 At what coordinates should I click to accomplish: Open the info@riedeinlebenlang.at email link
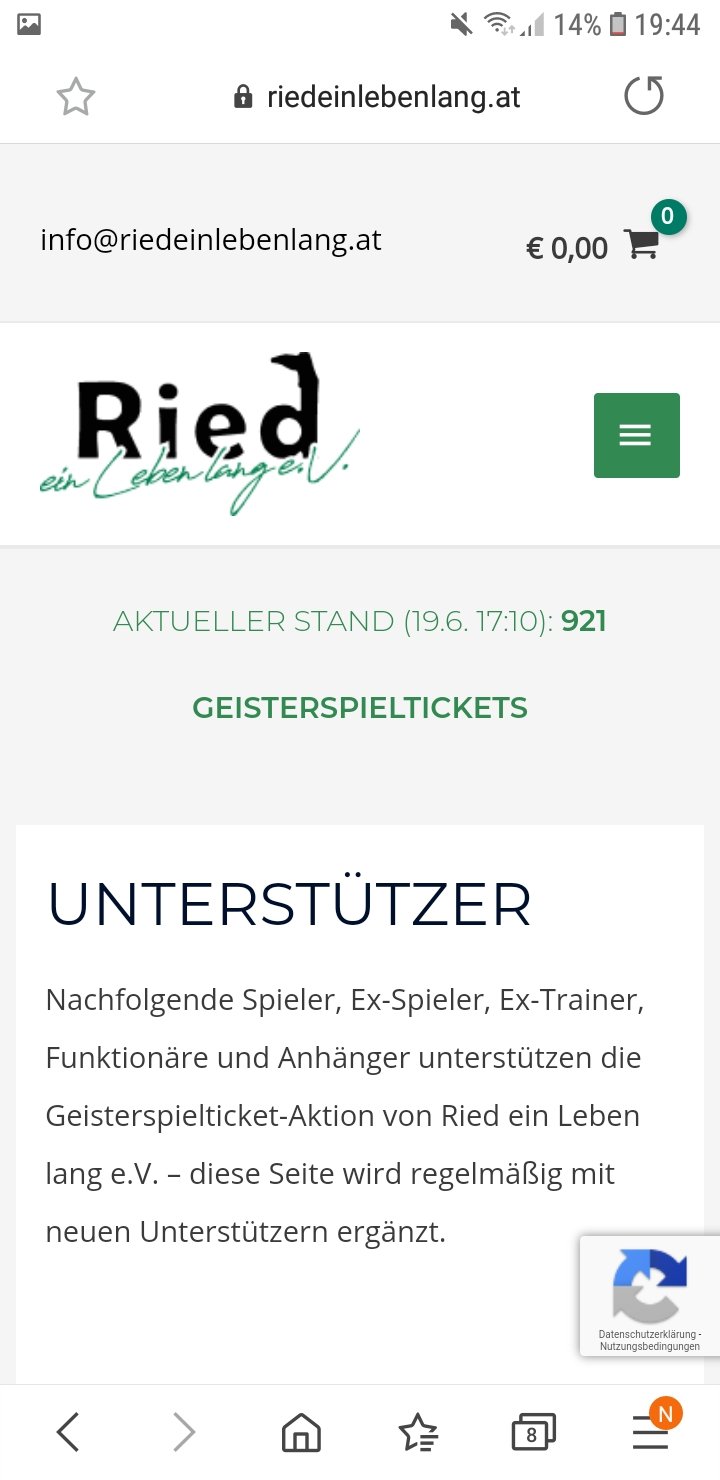pos(211,240)
